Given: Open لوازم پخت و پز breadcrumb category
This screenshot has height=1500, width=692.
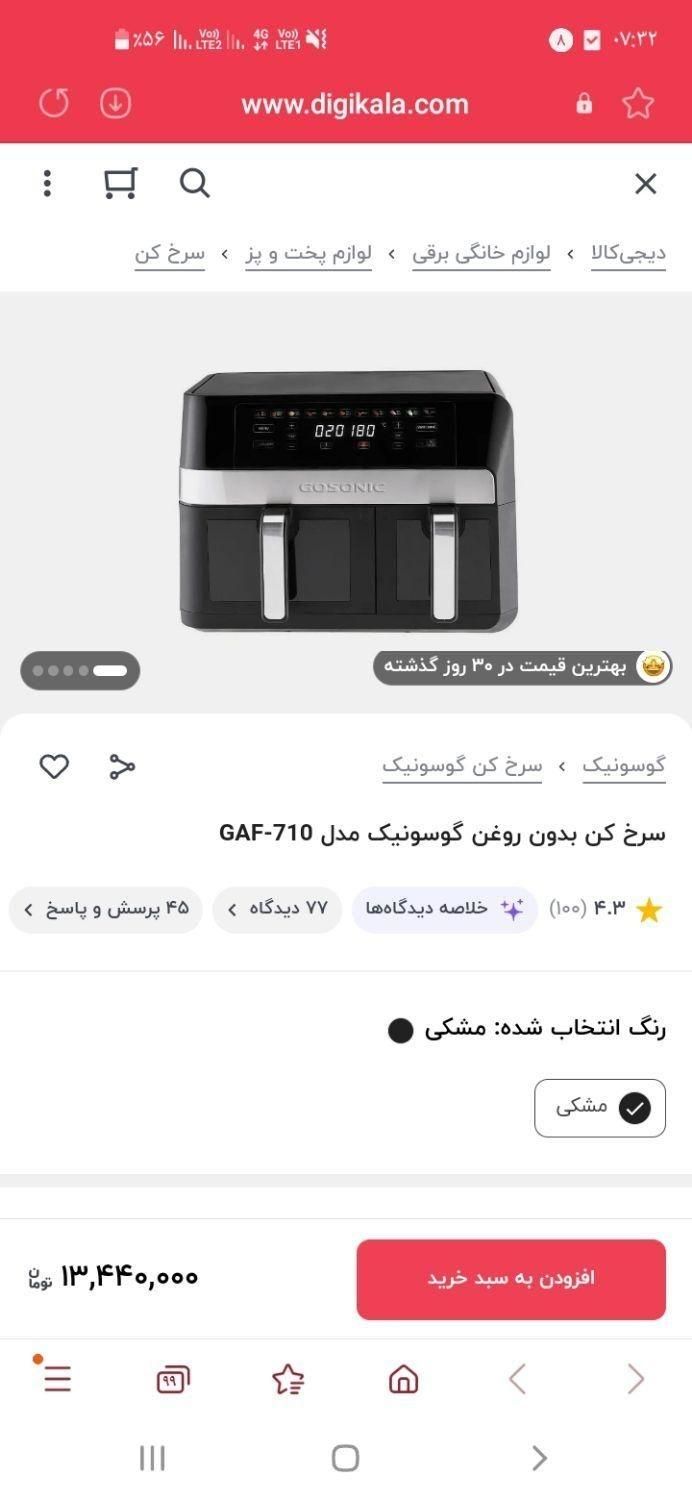Looking at the screenshot, I should 309,254.
